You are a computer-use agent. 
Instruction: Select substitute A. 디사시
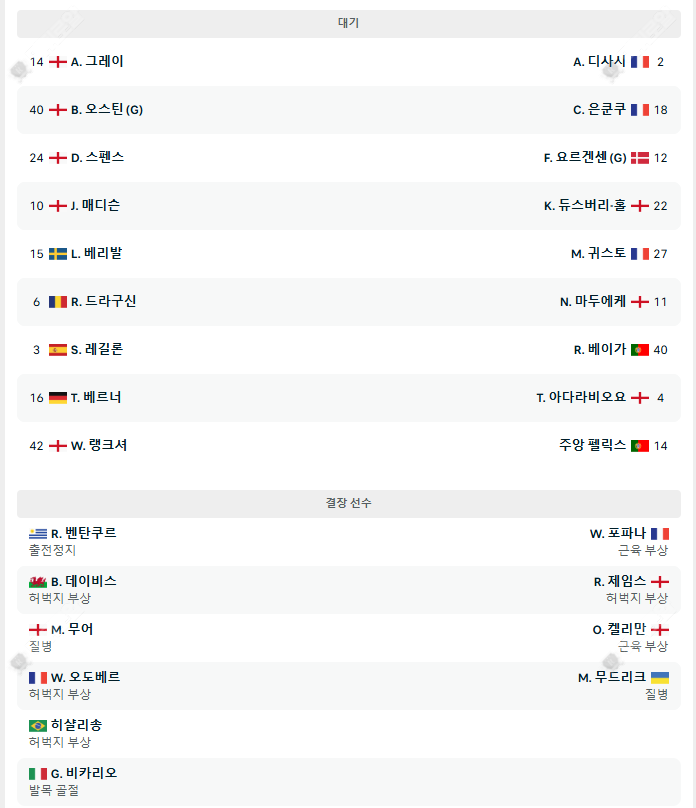point(599,62)
